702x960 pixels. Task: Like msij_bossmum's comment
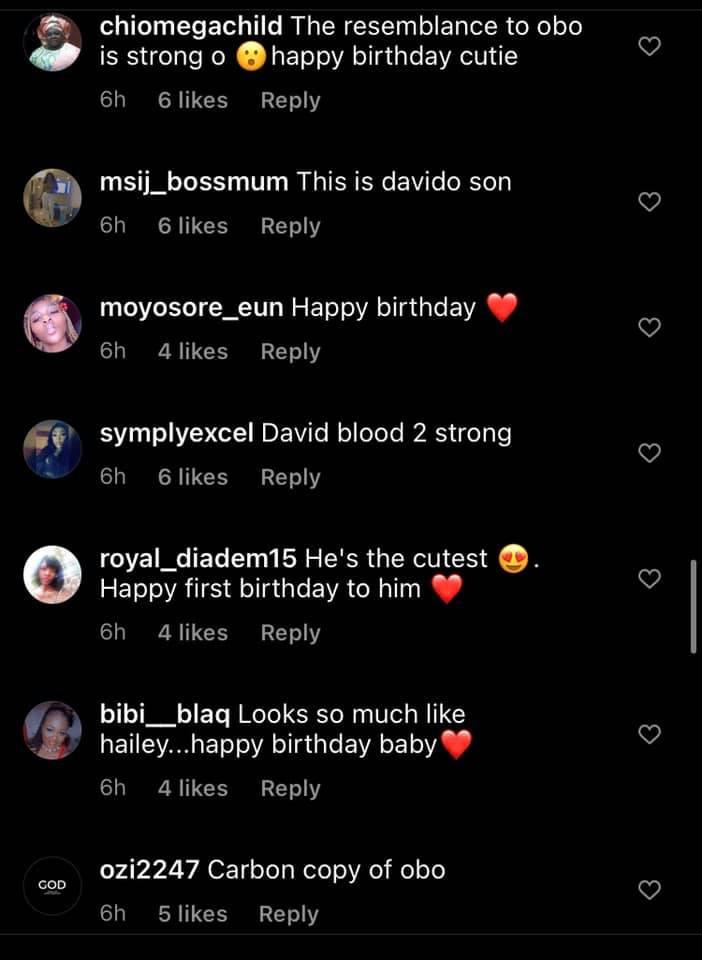(x=649, y=202)
